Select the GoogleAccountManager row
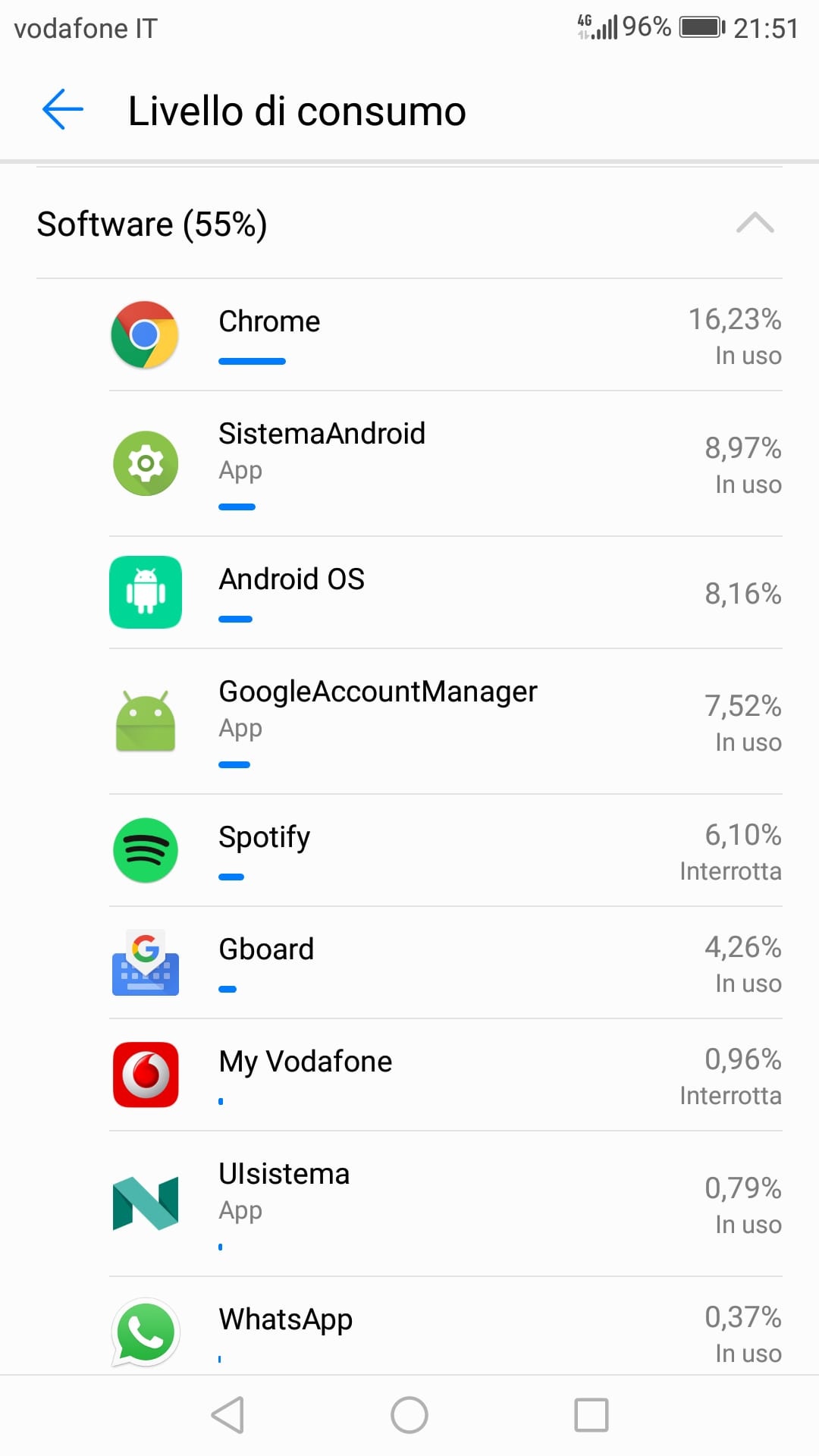The height and width of the screenshot is (1456, 819). [446, 722]
